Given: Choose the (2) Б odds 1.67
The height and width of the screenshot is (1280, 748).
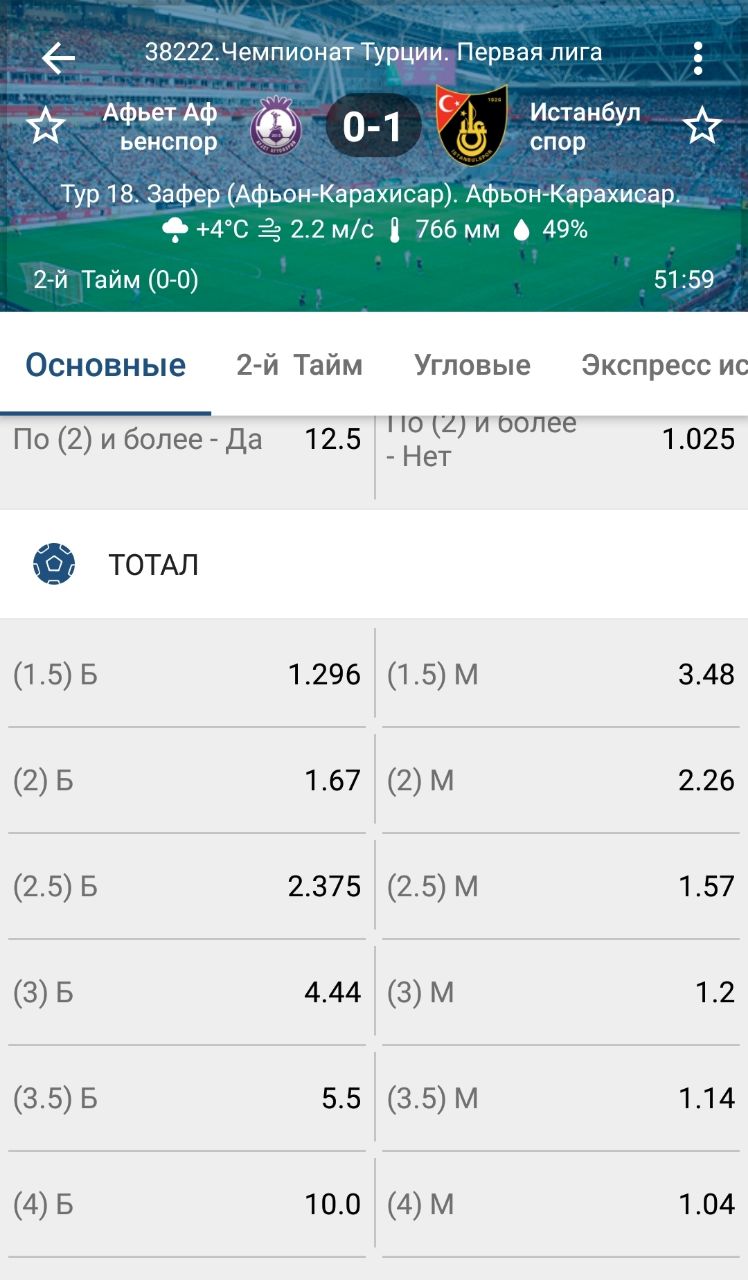Looking at the screenshot, I should click(187, 780).
